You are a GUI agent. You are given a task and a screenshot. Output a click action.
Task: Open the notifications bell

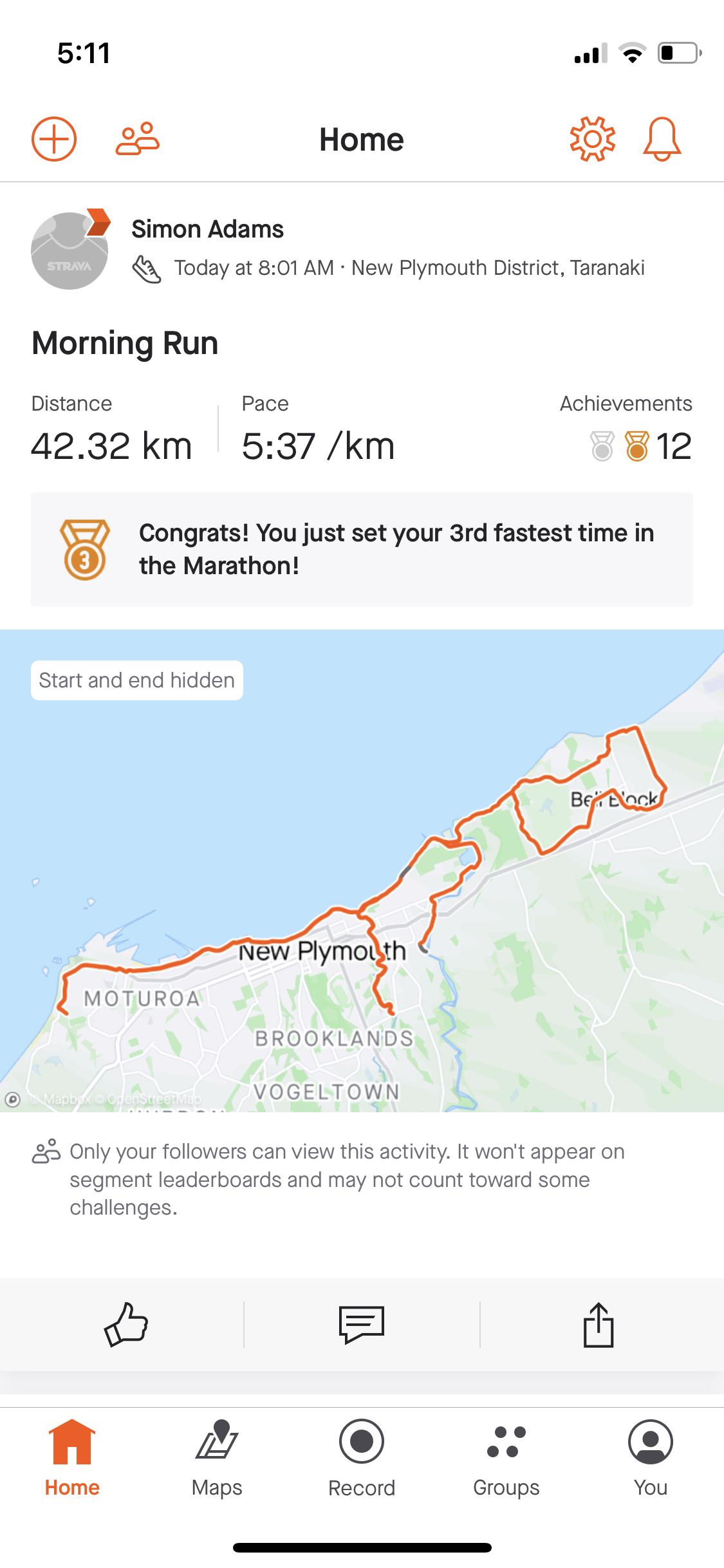tap(662, 139)
